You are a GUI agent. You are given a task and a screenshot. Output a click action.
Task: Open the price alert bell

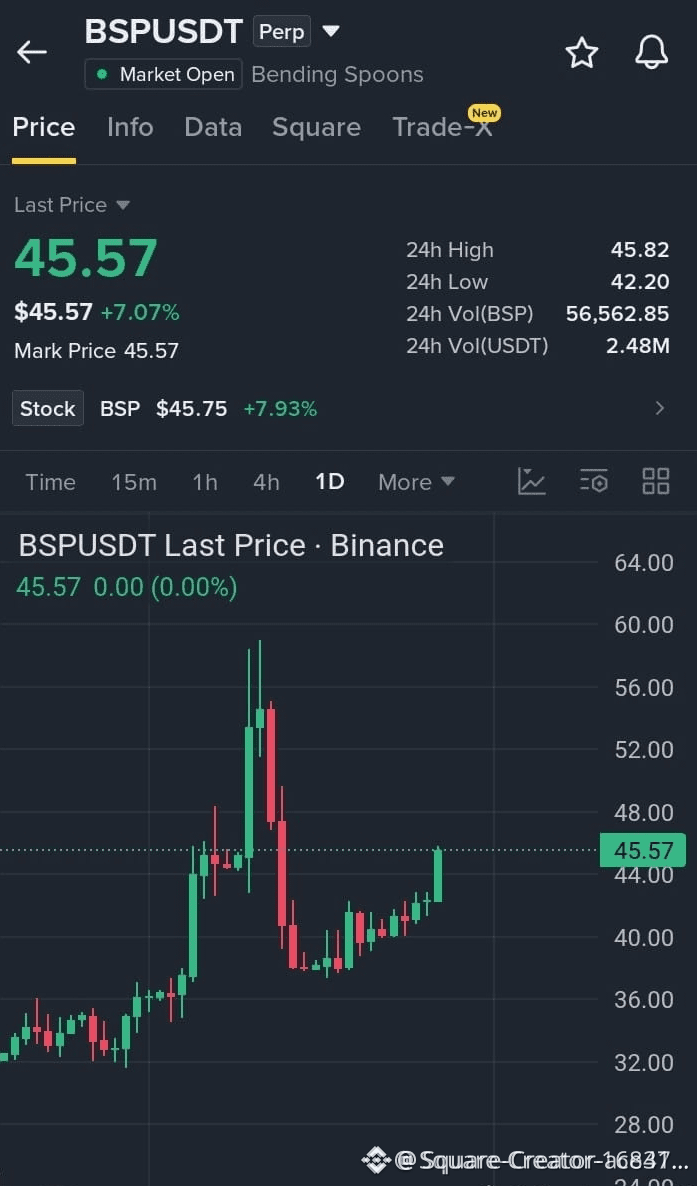[651, 52]
